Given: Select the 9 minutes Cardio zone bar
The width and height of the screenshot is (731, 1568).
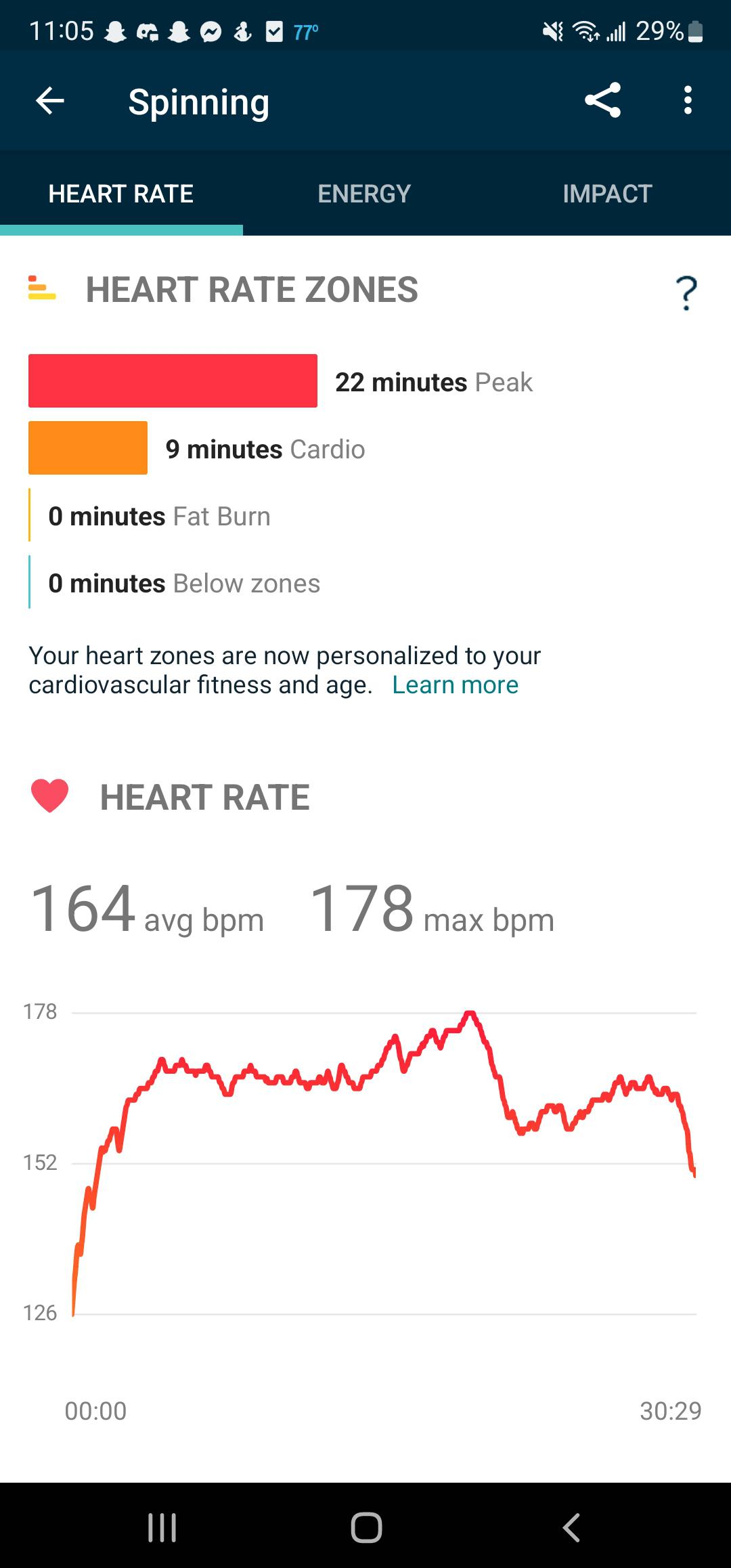Looking at the screenshot, I should (x=87, y=448).
